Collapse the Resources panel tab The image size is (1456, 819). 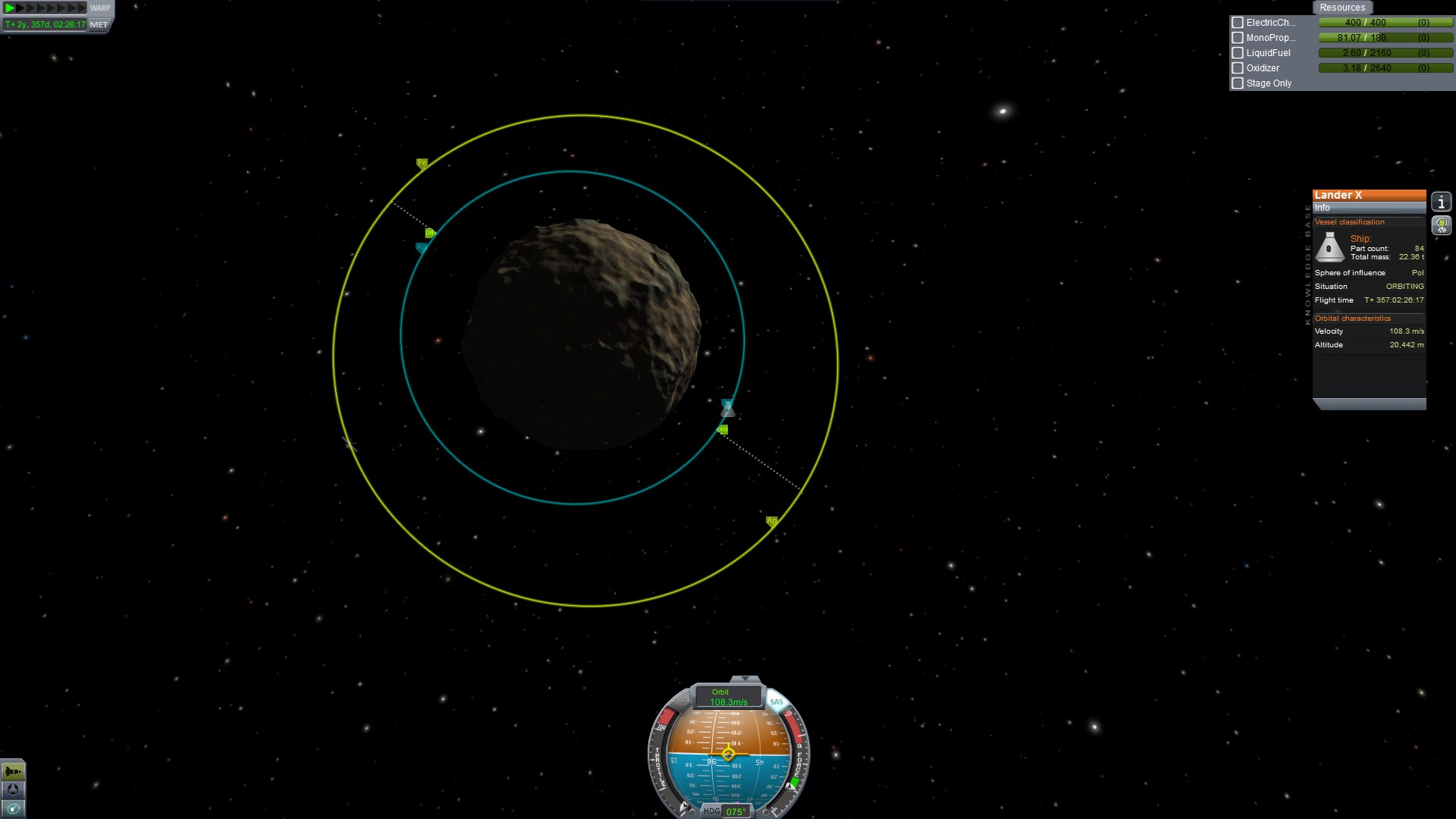[1341, 8]
